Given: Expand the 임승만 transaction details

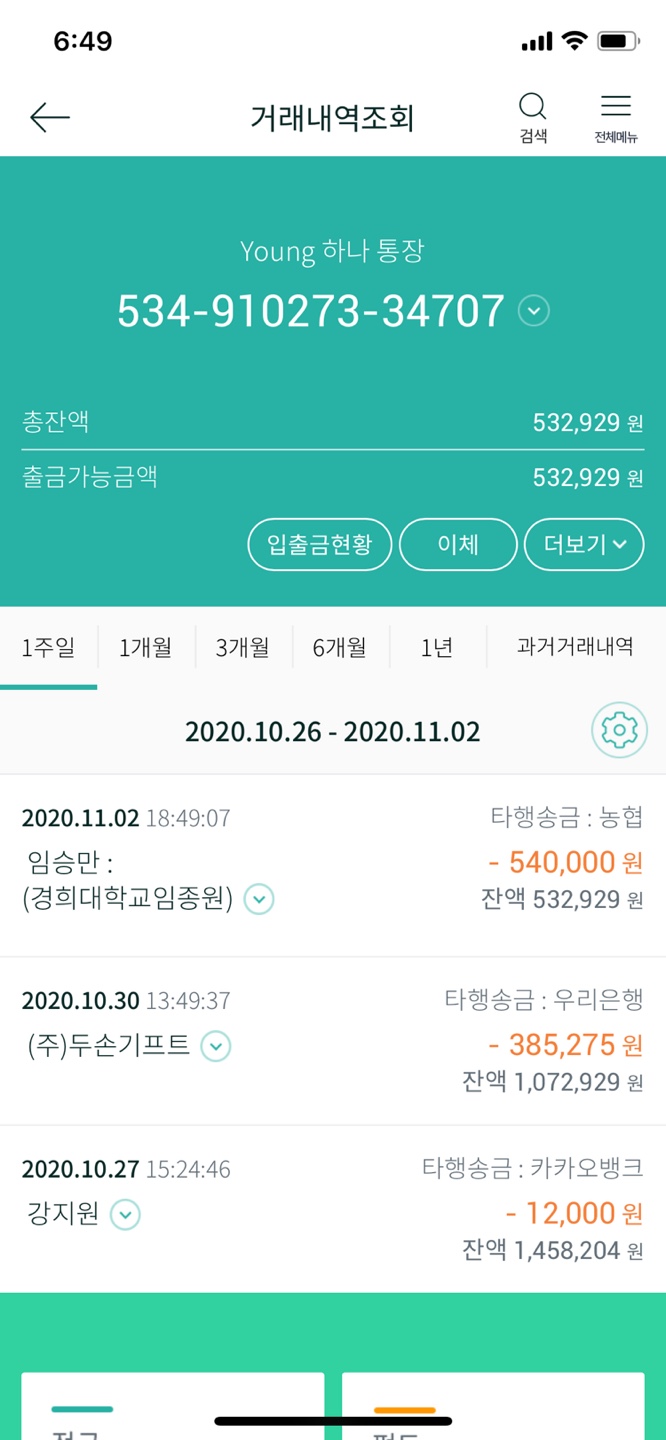Looking at the screenshot, I should pos(259,899).
